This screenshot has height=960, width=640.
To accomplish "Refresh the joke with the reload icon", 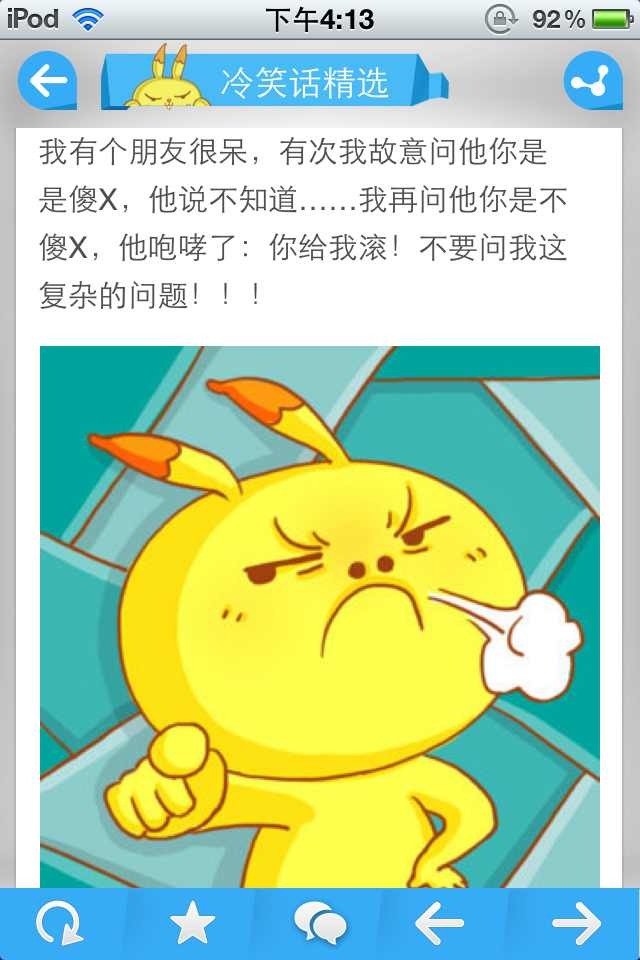I will click(62, 924).
